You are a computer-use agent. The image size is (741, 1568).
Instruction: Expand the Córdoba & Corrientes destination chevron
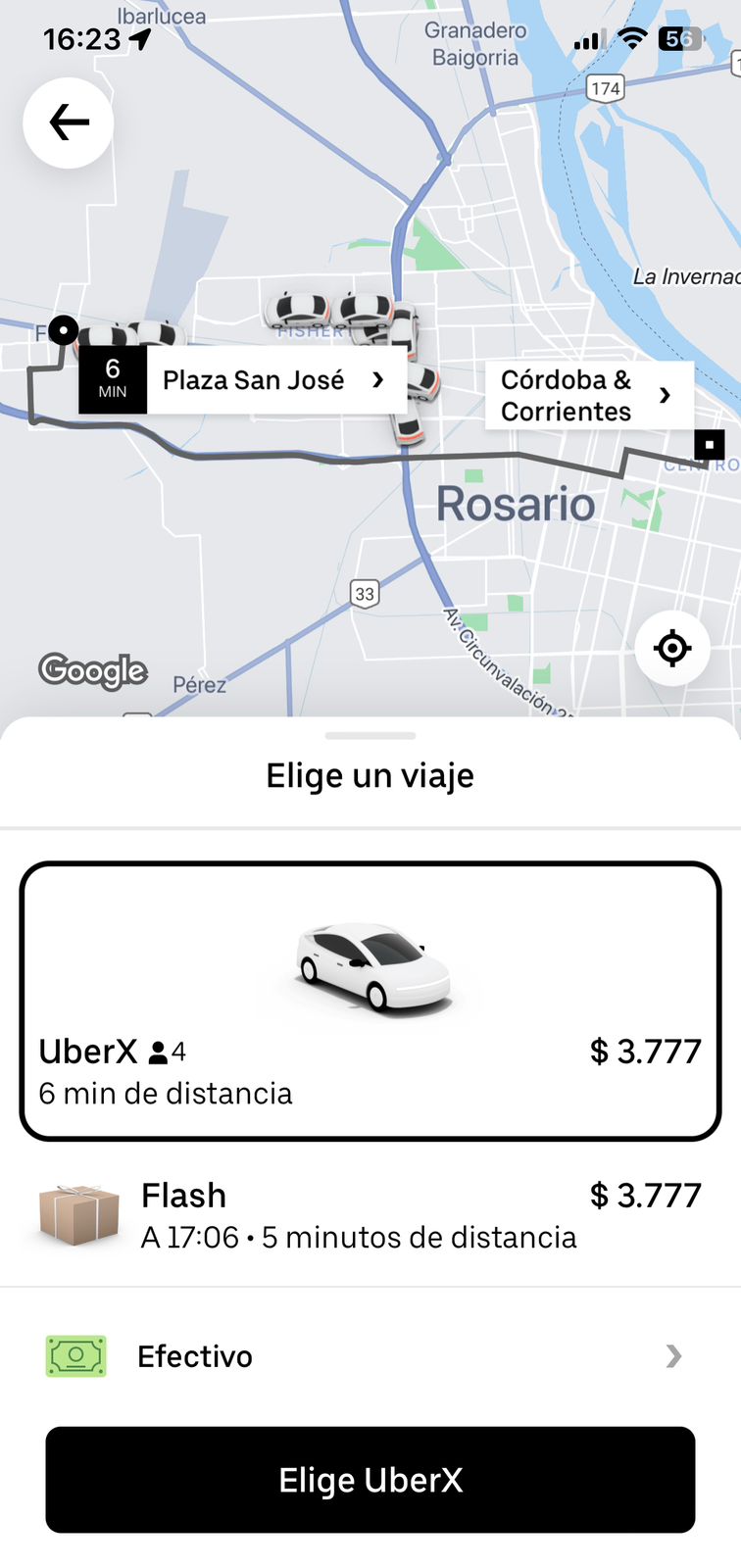coord(664,395)
